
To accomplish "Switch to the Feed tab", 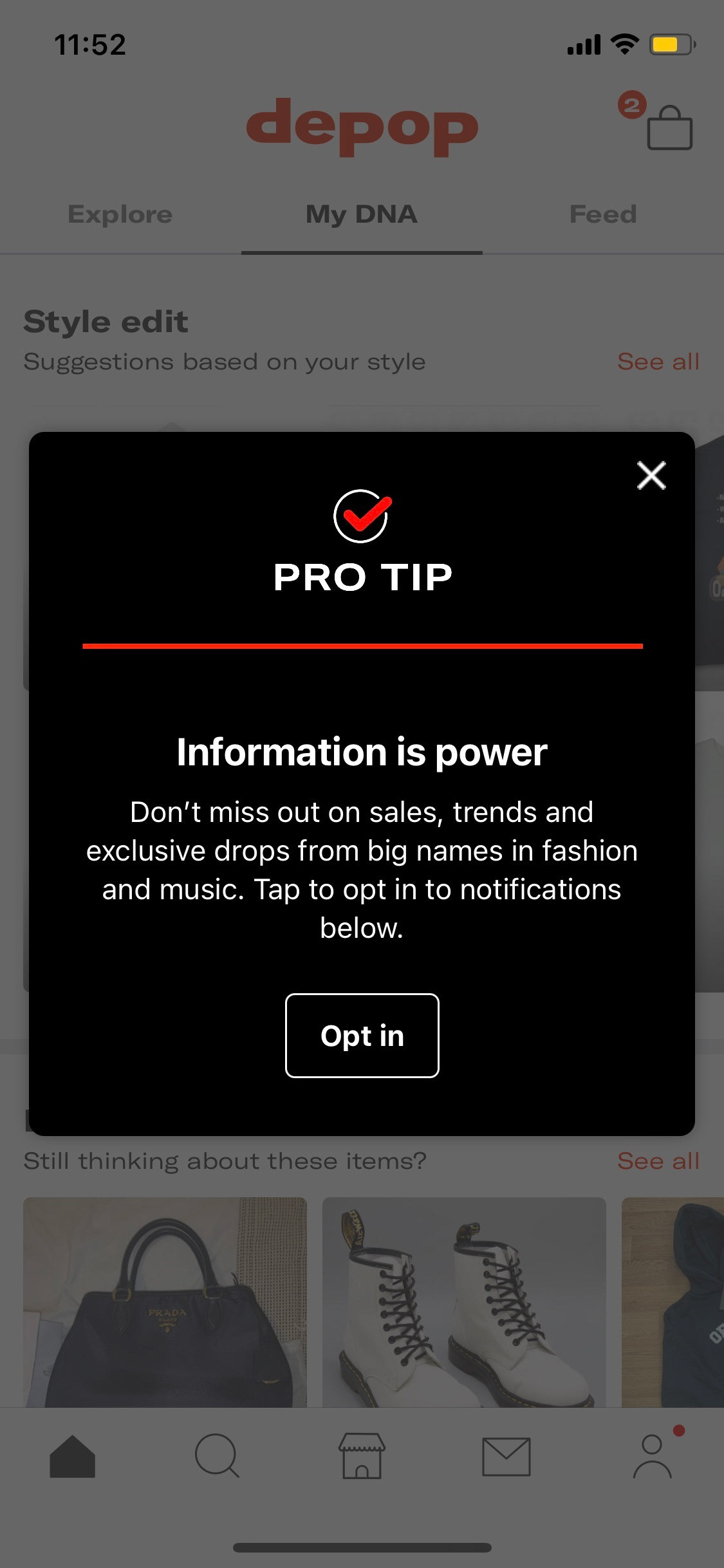I will click(x=603, y=214).
